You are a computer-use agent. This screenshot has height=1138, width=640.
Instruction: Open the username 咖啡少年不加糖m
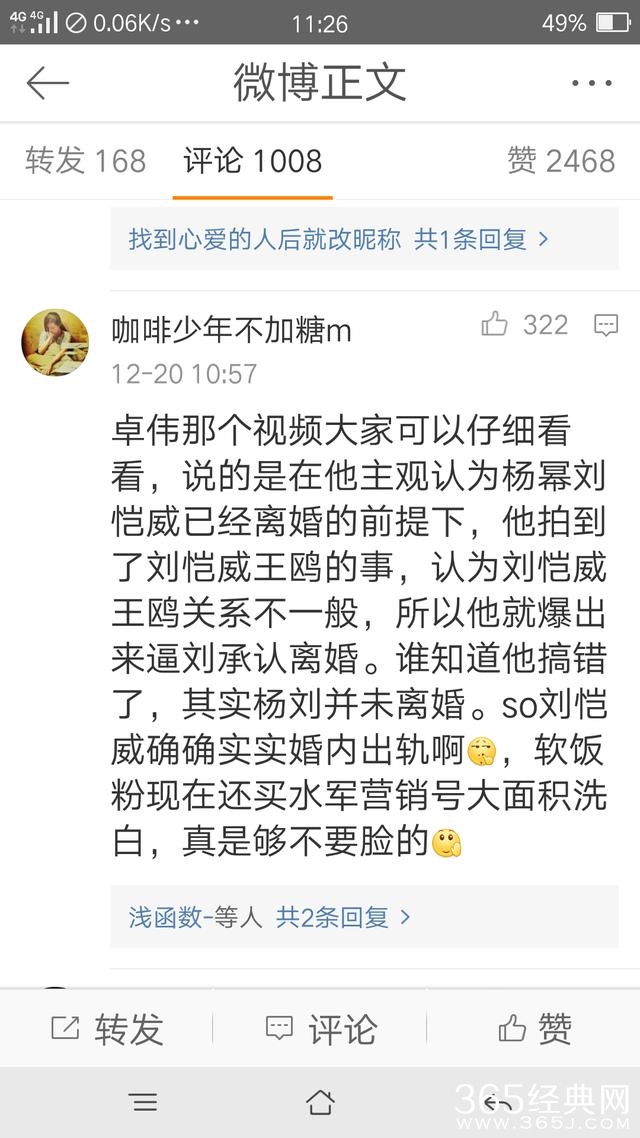[x=231, y=330]
